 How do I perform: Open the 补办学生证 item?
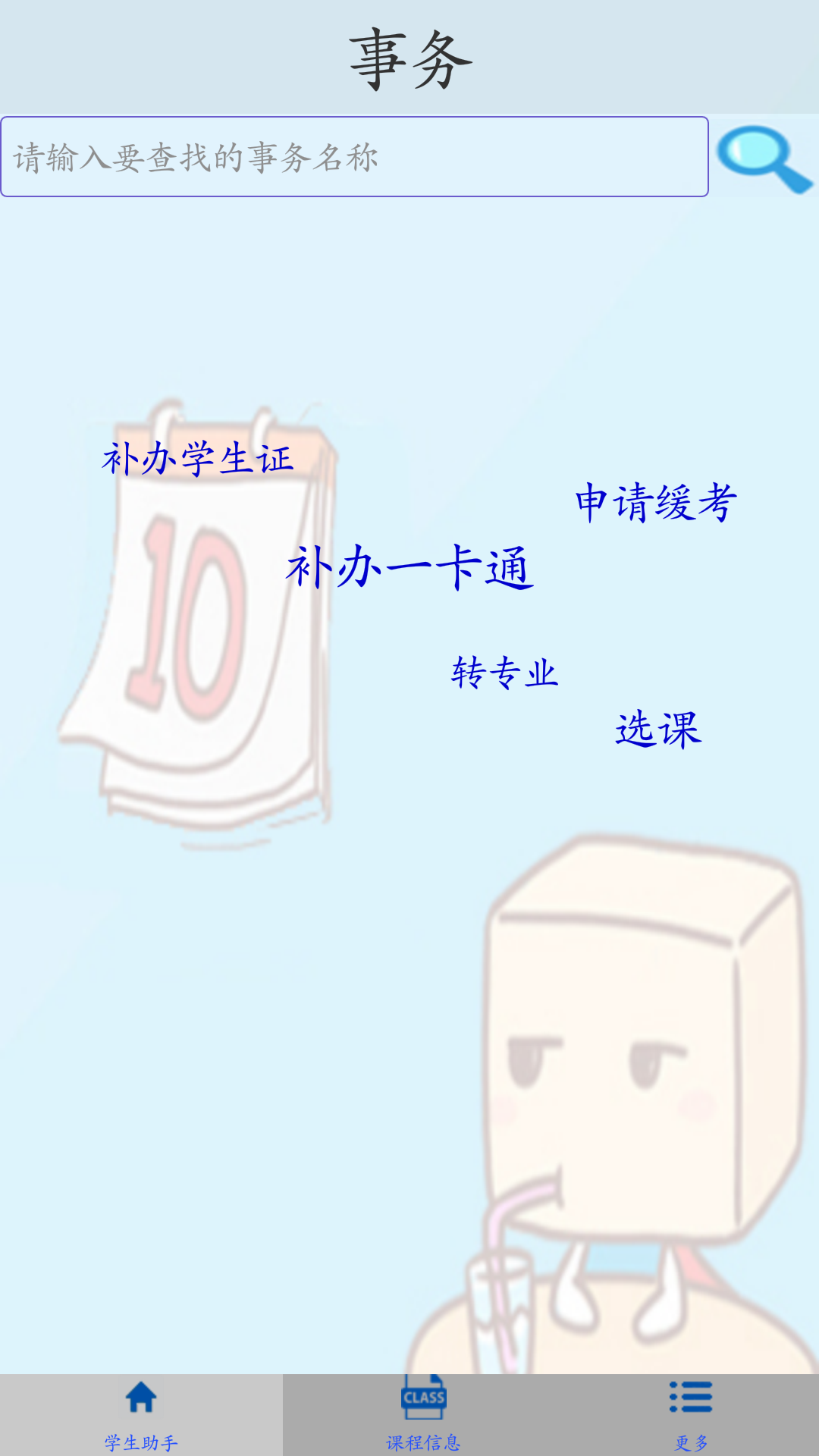click(198, 459)
